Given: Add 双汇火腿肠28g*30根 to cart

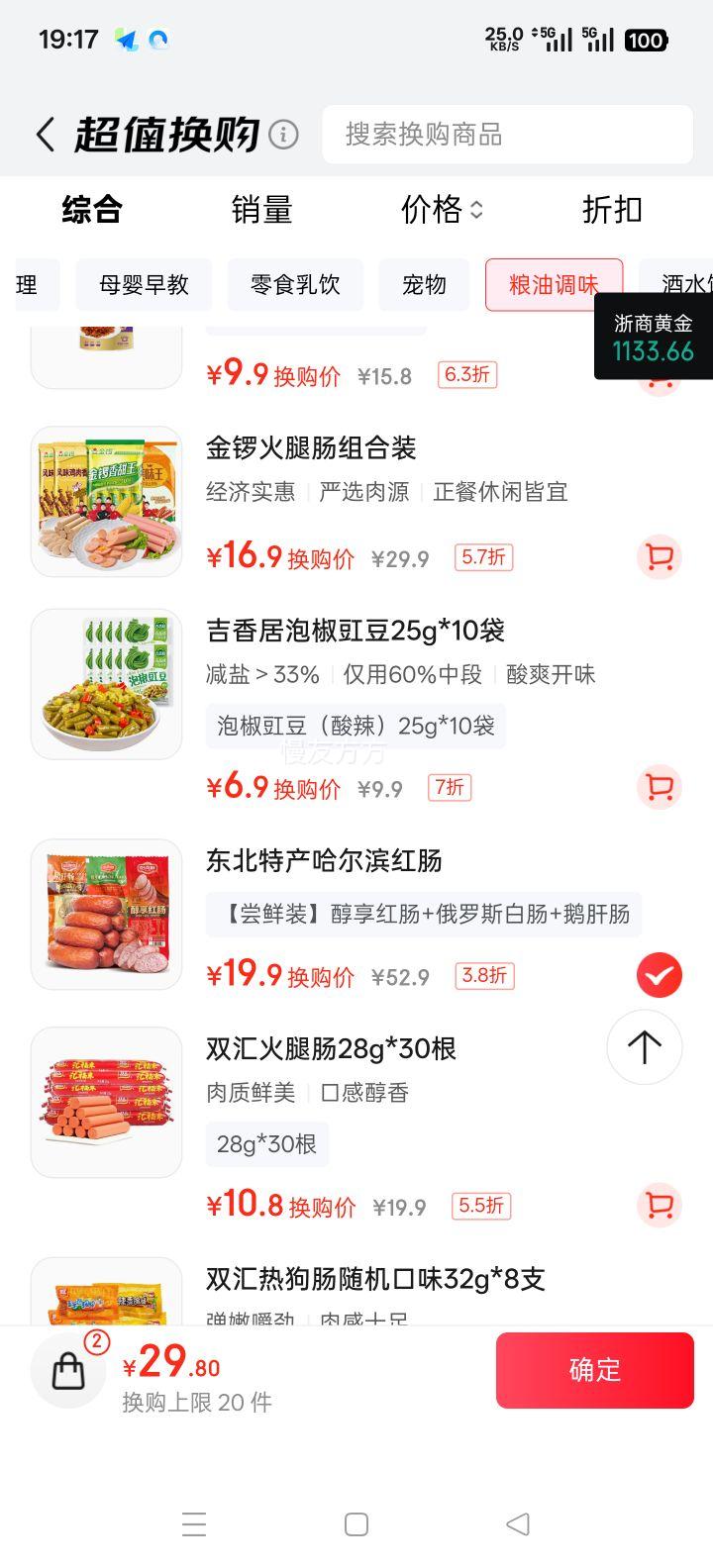Looking at the screenshot, I should (659, 1205).
